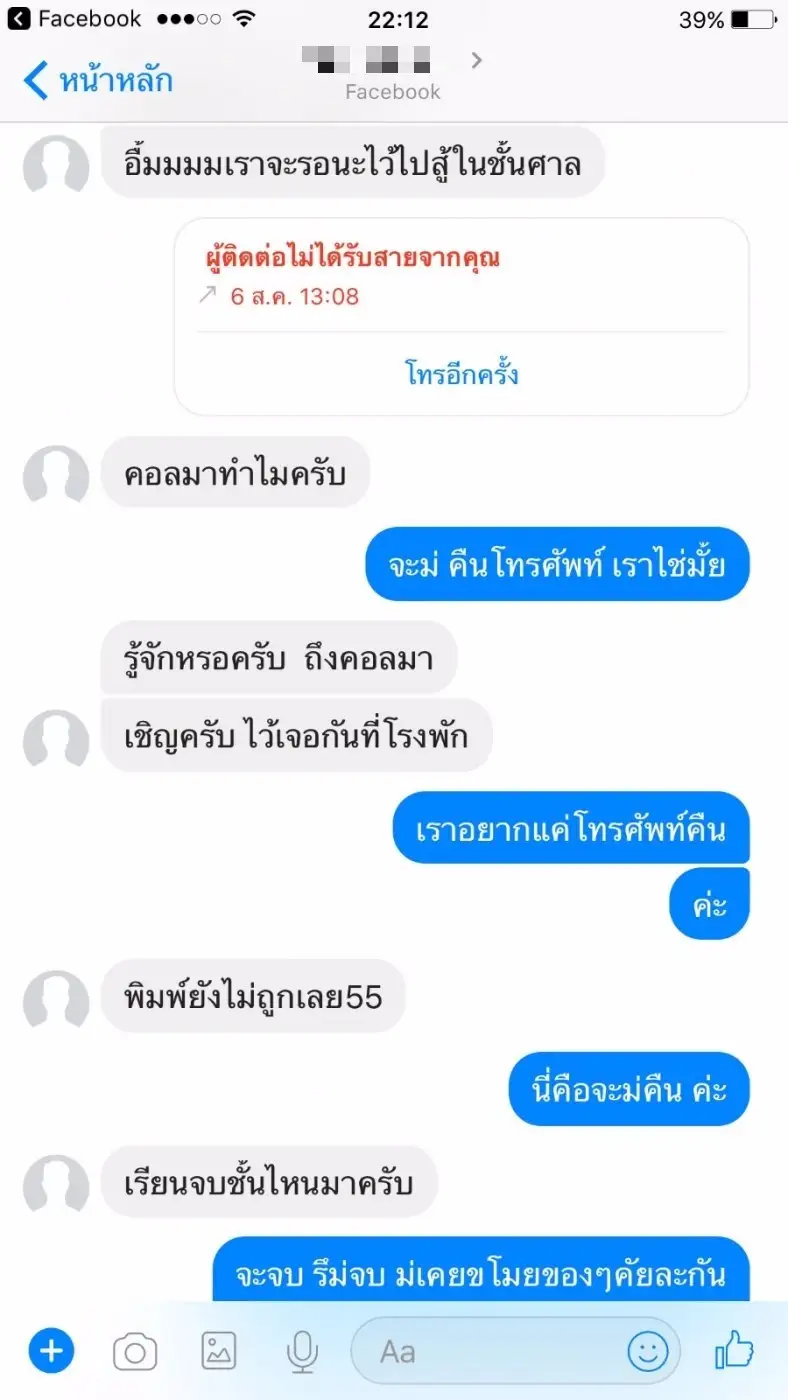Screen dimensions: 788x1400
Task: Record a voice message
Action: click(301, 1352)
